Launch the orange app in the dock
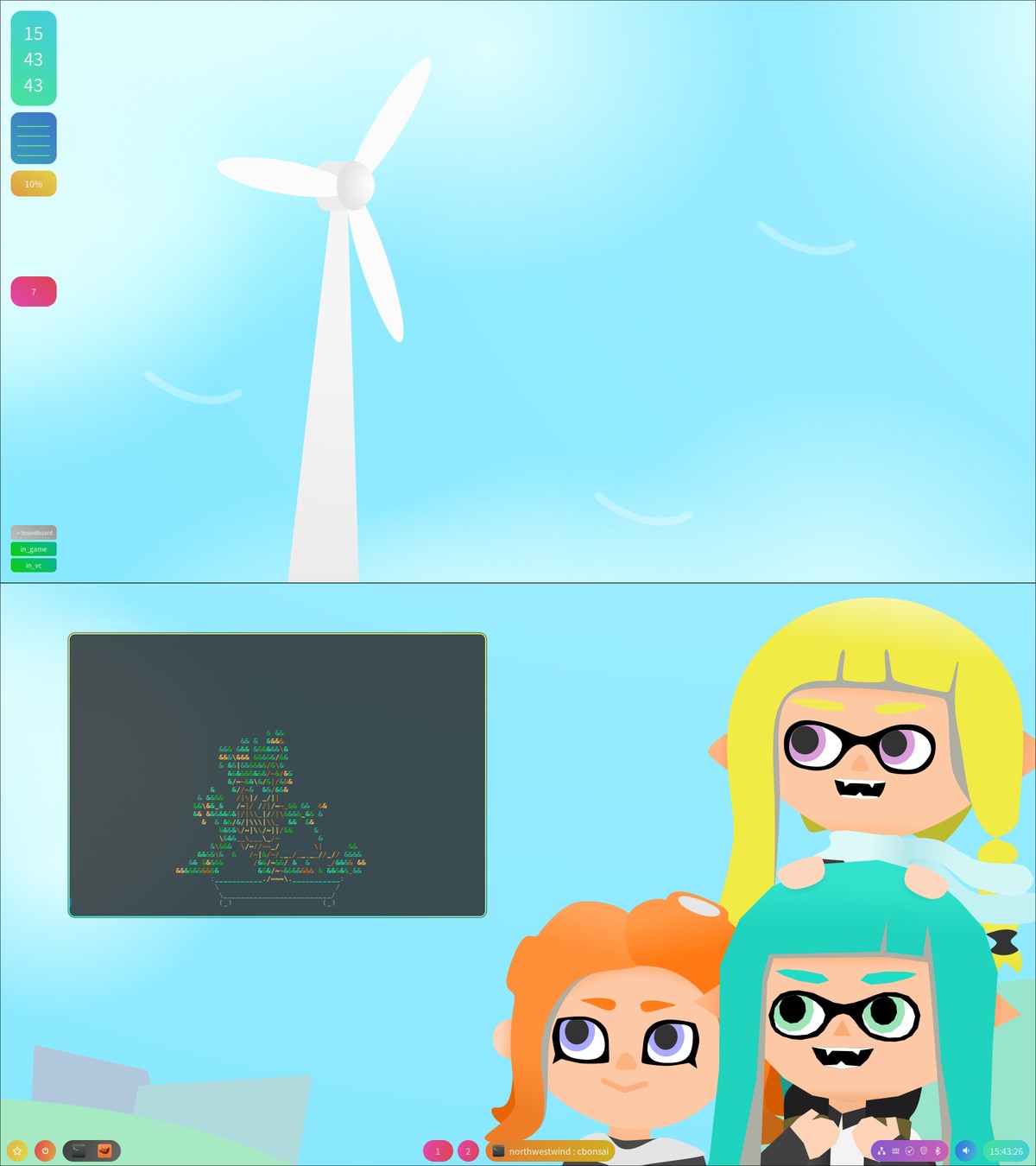This screenshot has width=1036, height=1166. click(104, 1150)
